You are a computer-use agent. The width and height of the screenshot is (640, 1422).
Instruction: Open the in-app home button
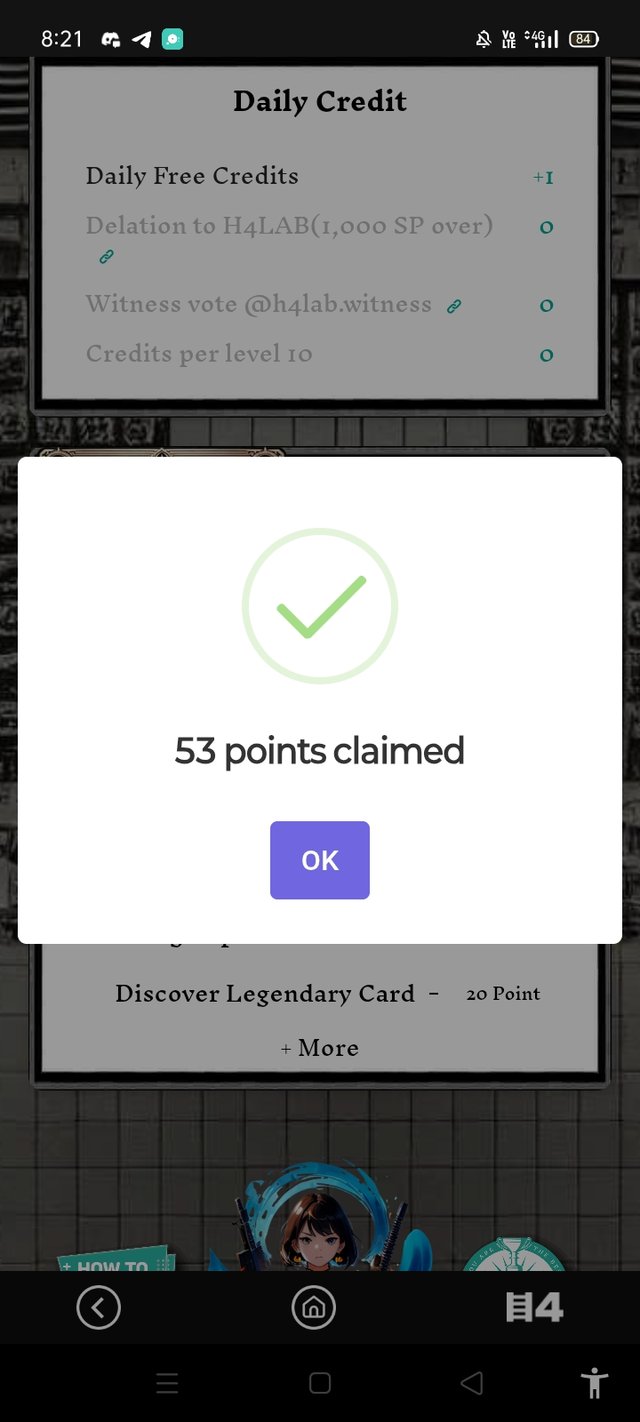pos(313,1307)
